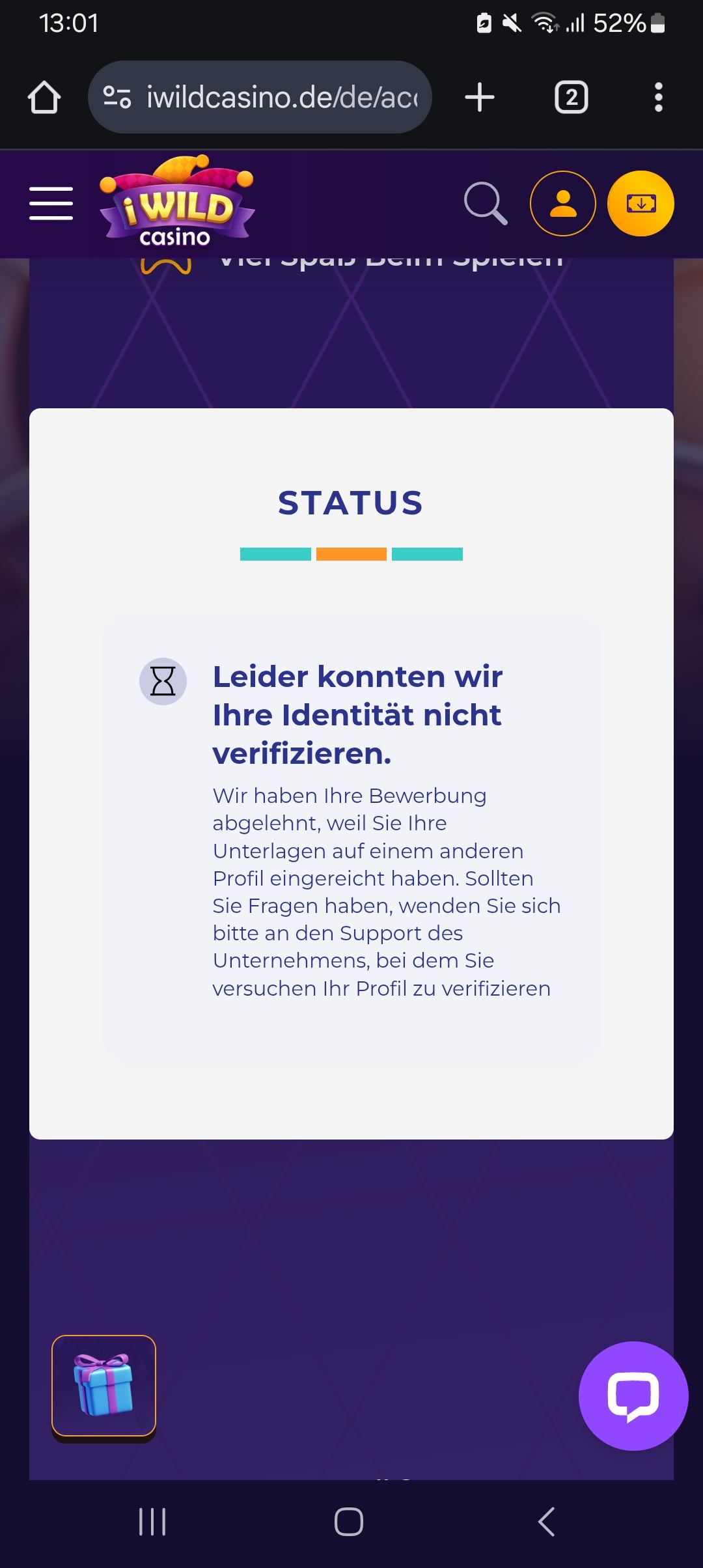Go to the browser home page

[44, 97]
